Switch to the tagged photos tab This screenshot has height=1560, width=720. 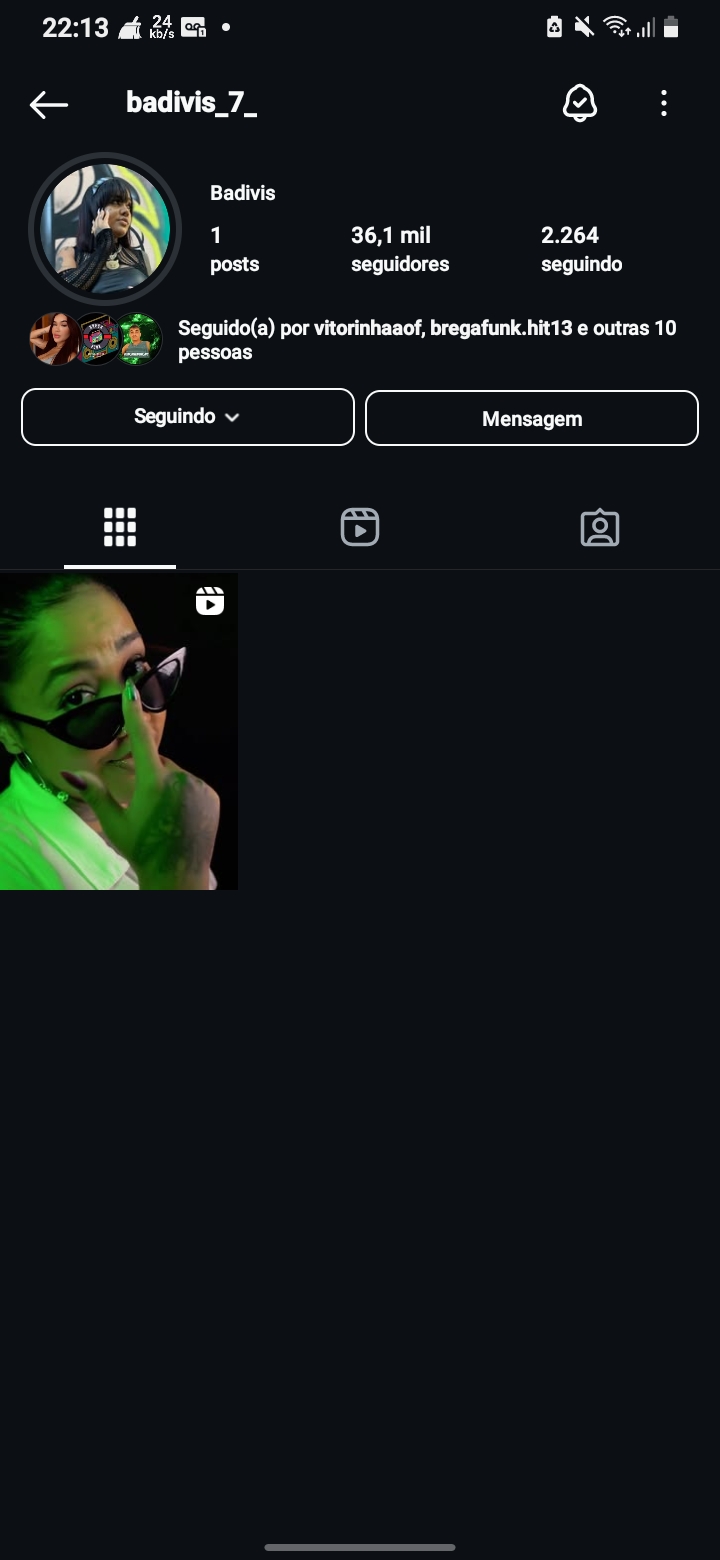point(600,527)
